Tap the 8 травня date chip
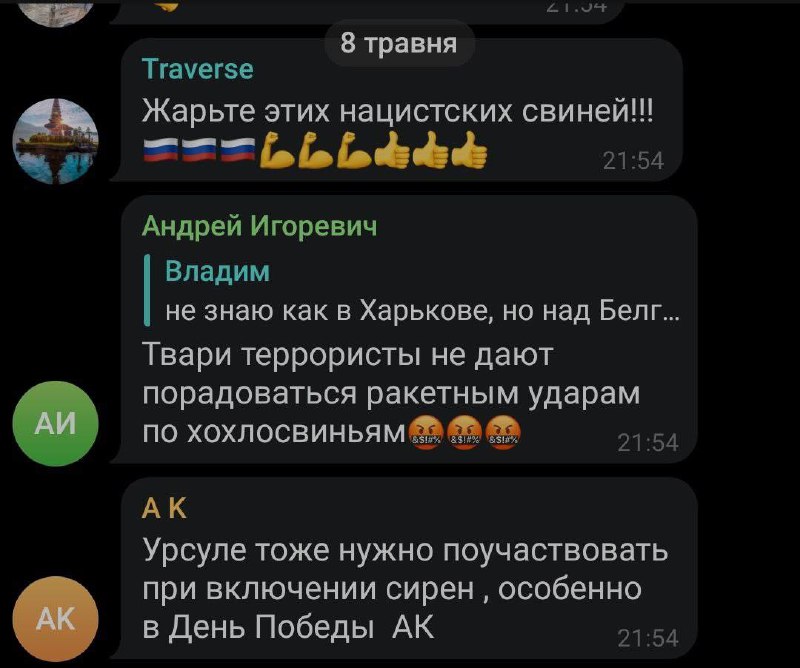This screenshot has height=668, width=800. point(398,43)
